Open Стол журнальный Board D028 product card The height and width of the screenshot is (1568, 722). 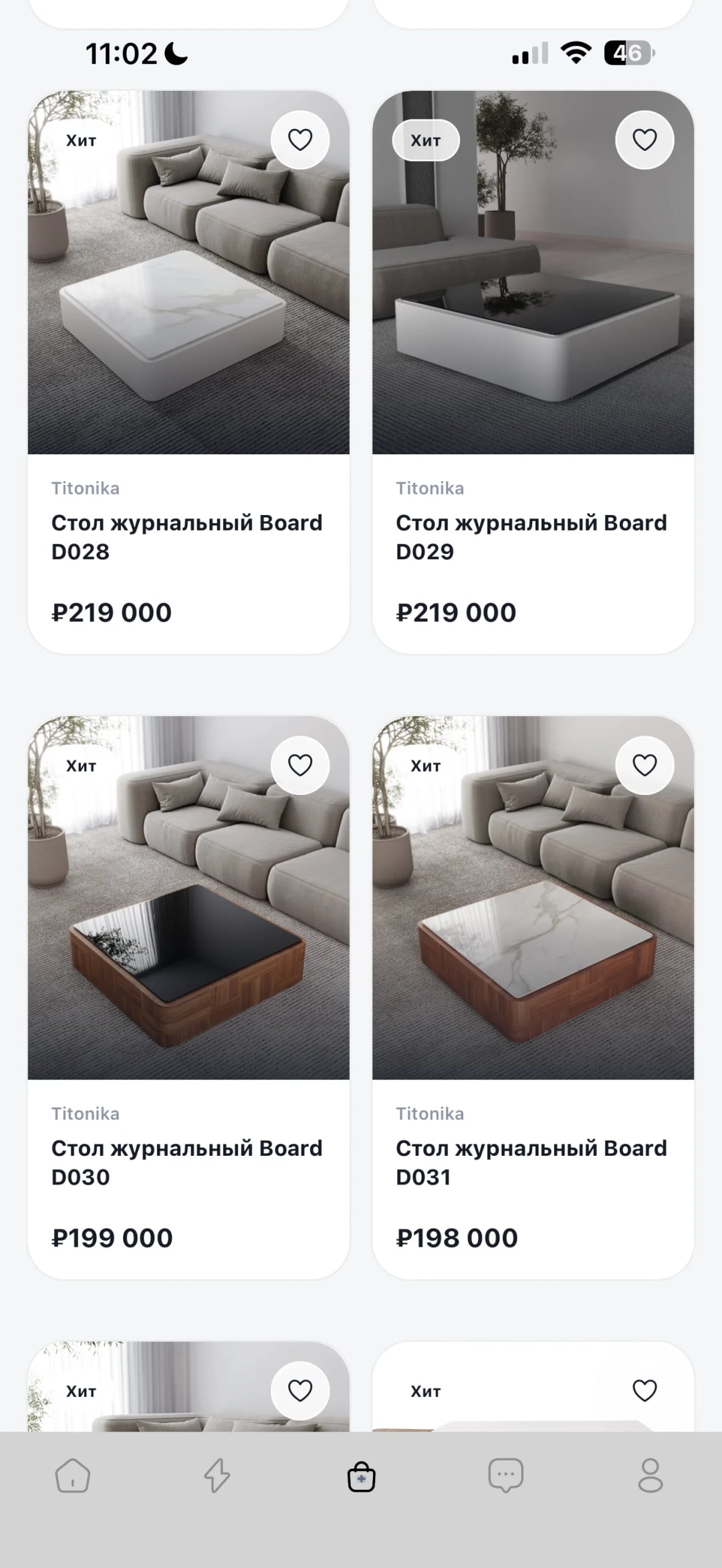coord(188,536)
